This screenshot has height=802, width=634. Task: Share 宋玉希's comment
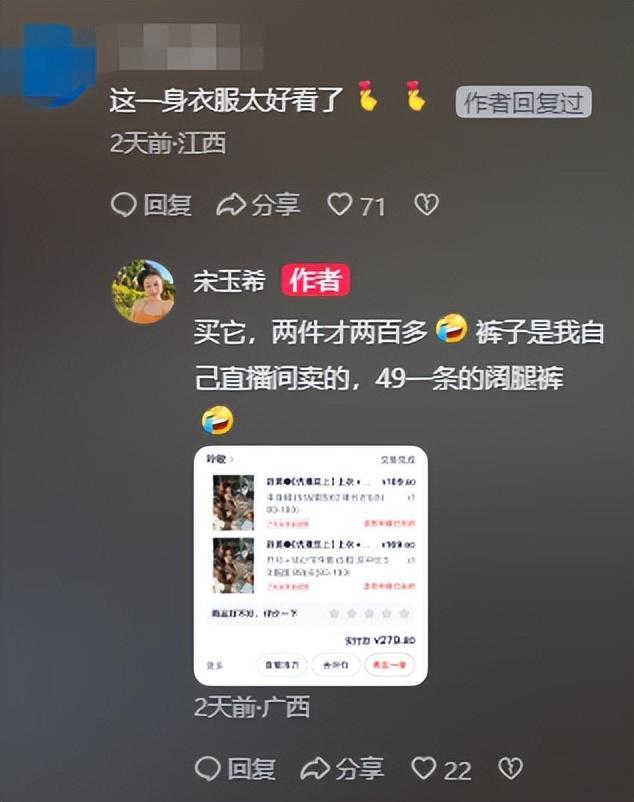pyautogui.click(x=343, y=768)
